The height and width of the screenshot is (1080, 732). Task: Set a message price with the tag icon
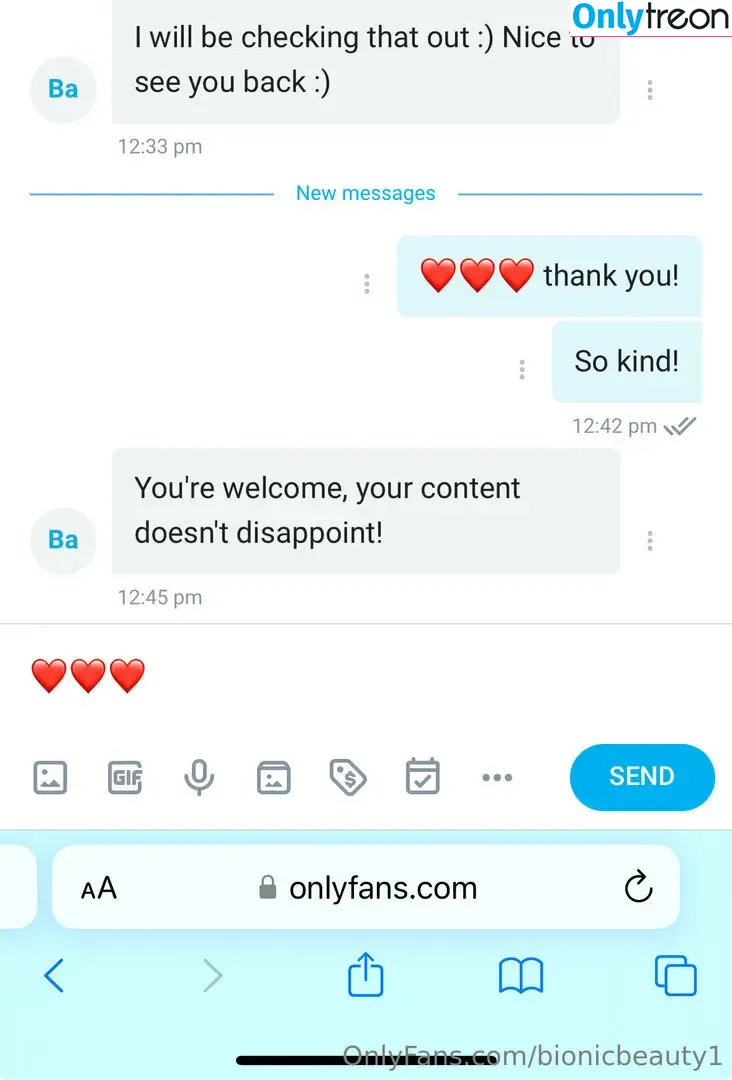pyautogui.click(x=348, y=777)
